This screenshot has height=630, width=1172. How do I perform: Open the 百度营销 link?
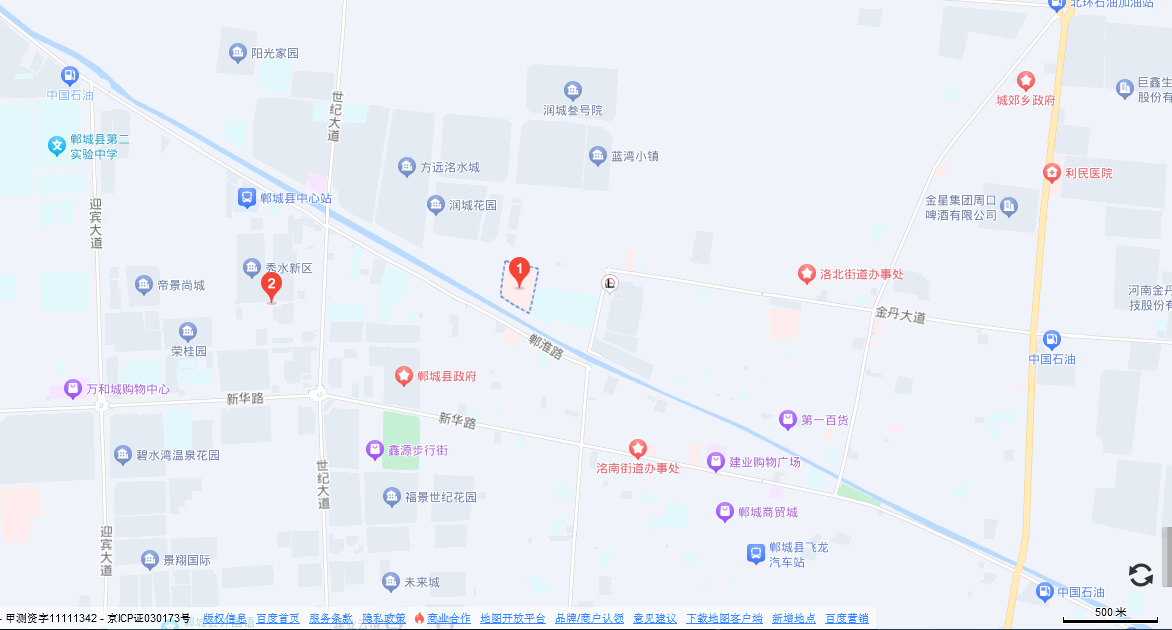coord(847,619)
